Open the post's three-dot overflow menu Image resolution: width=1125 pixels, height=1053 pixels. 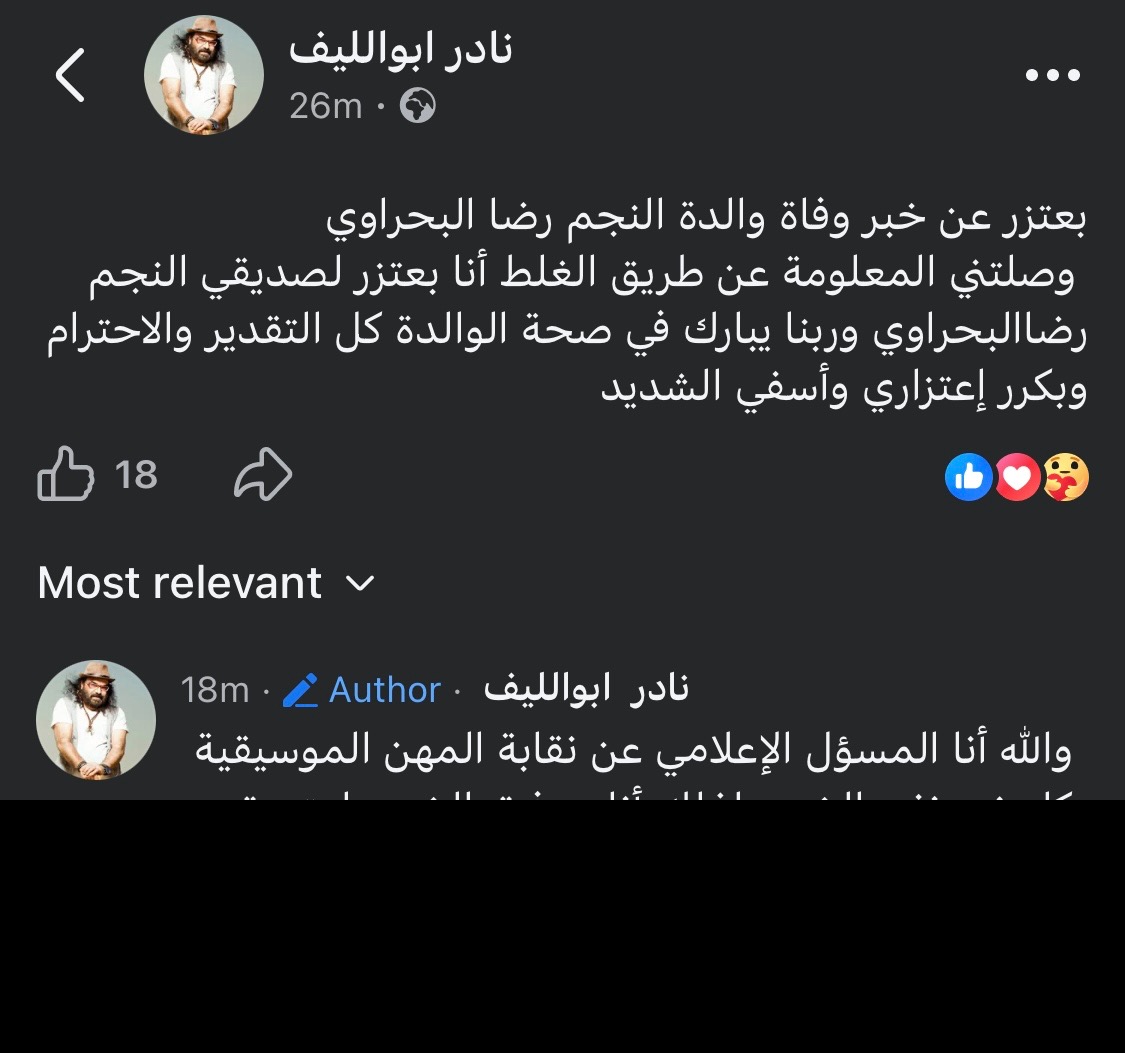coord(1054,75)
